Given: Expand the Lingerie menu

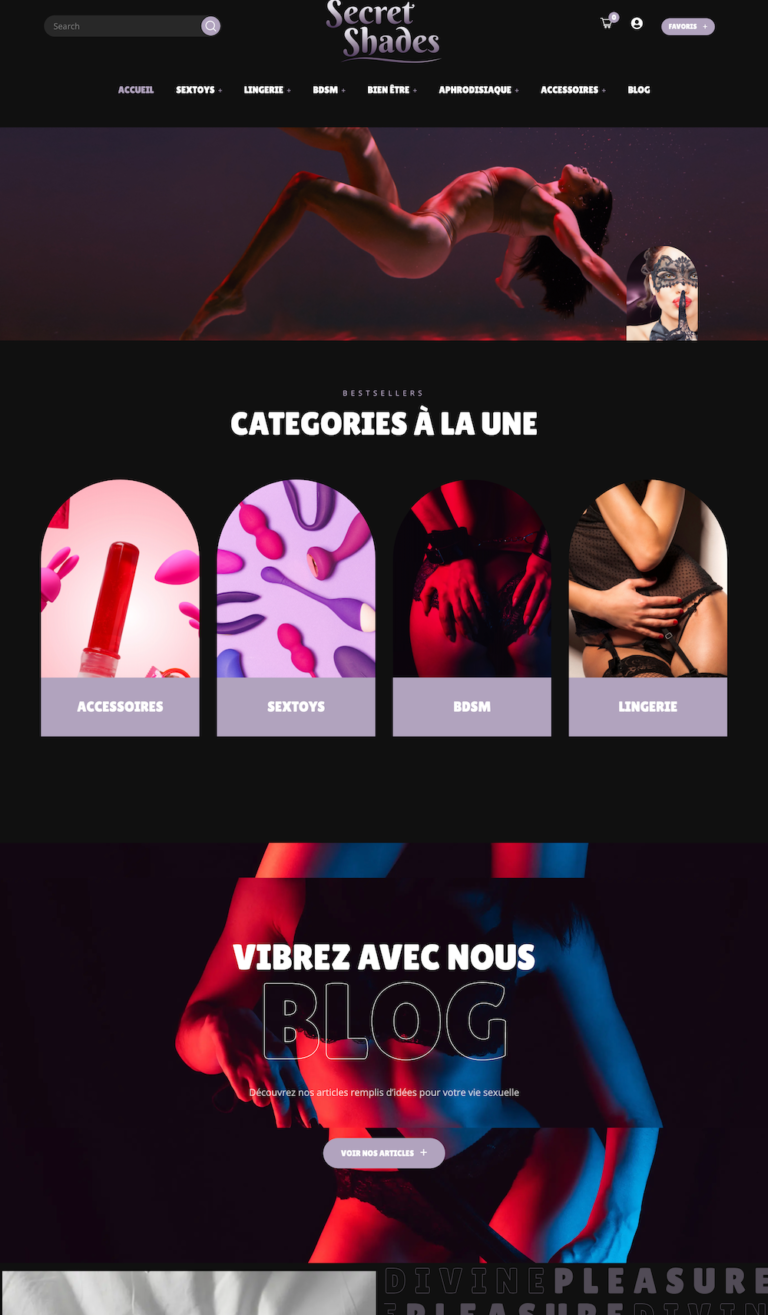Looking at the screenshot, I should pos(266,90).
